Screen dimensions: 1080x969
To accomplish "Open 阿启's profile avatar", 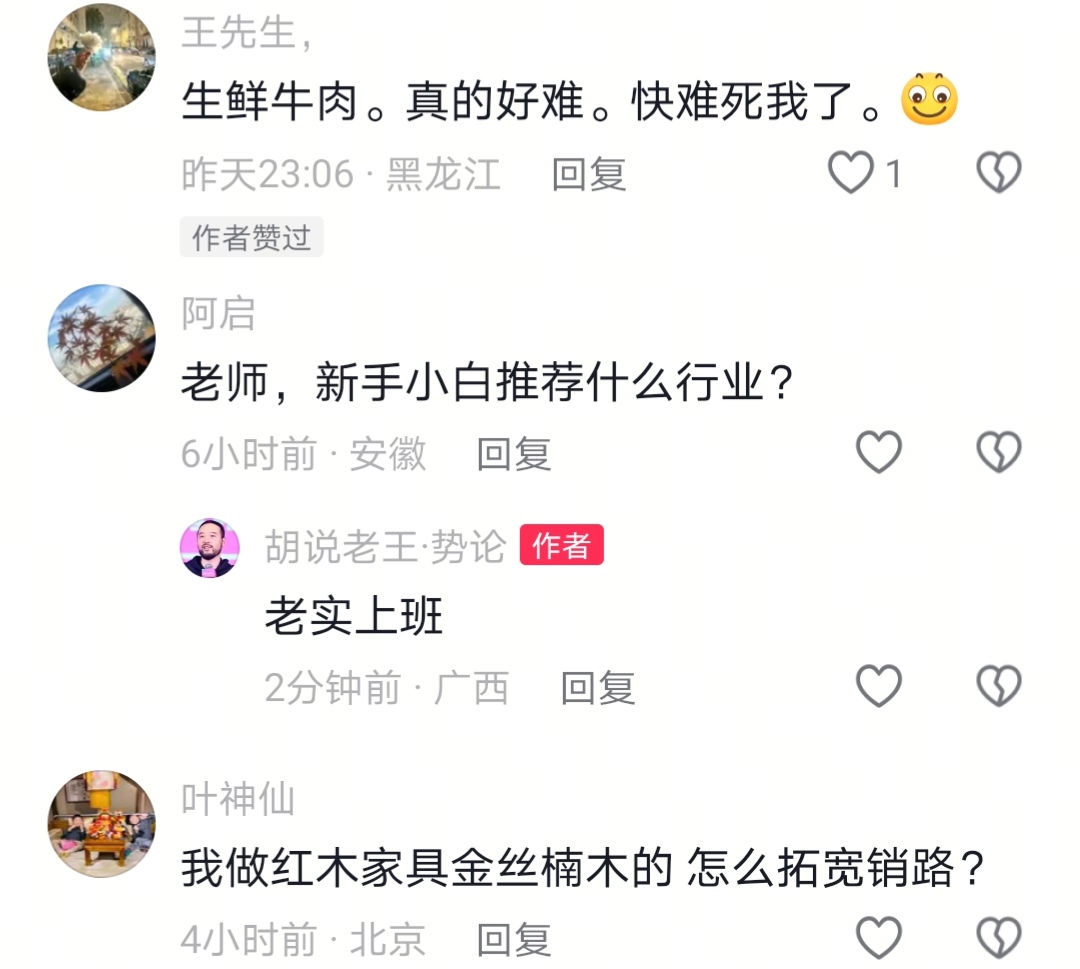I will tap(101, 337).
